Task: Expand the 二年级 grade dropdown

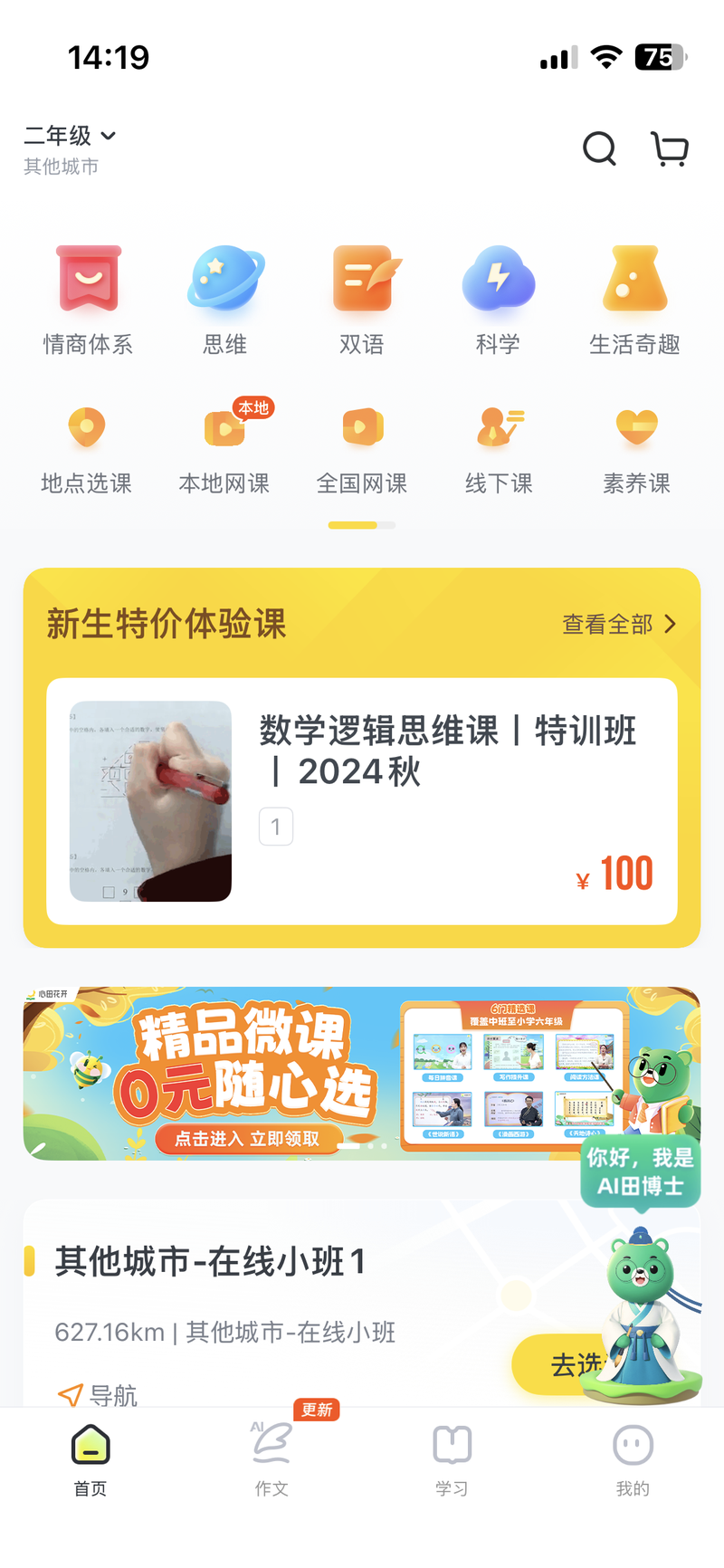Action: point(71,137)
